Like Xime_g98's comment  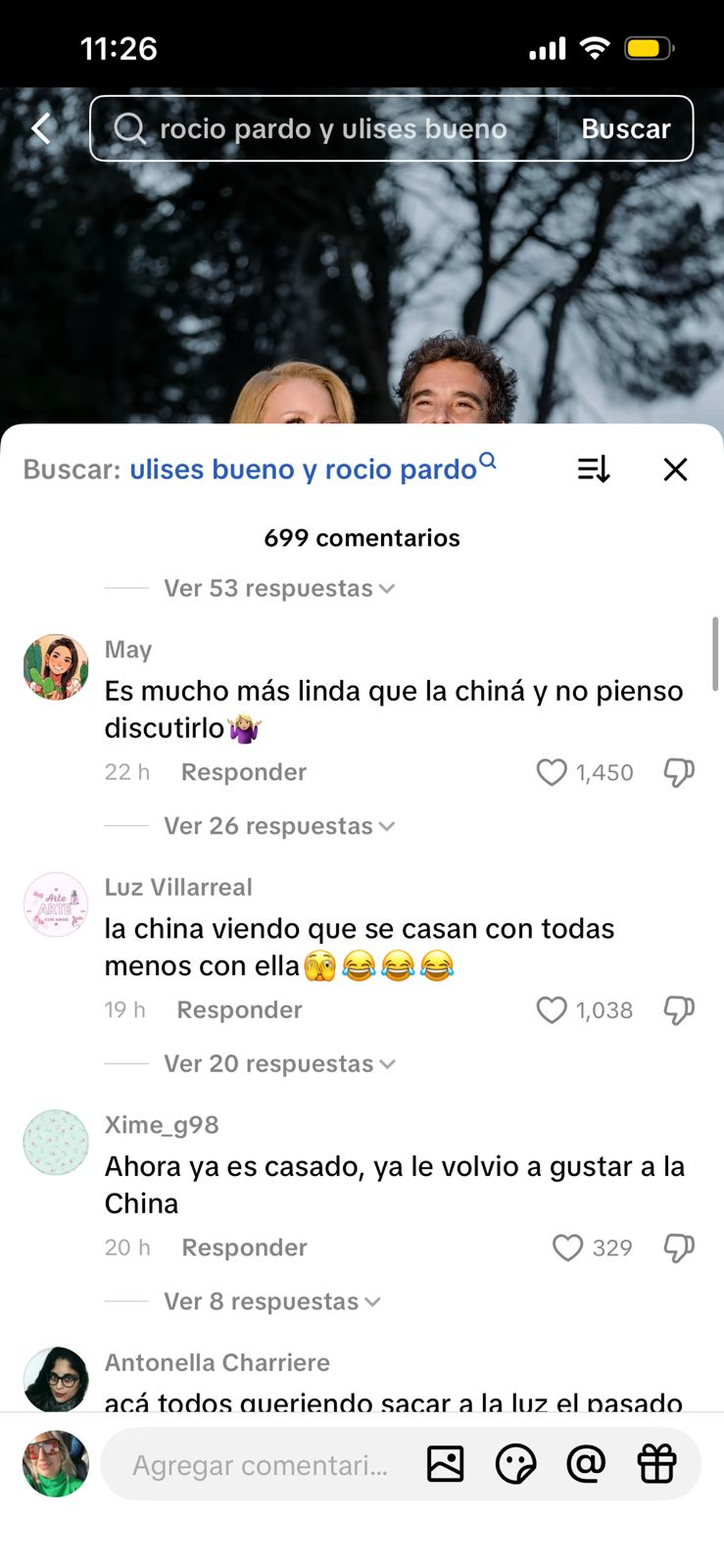[x=567, y=1248]
